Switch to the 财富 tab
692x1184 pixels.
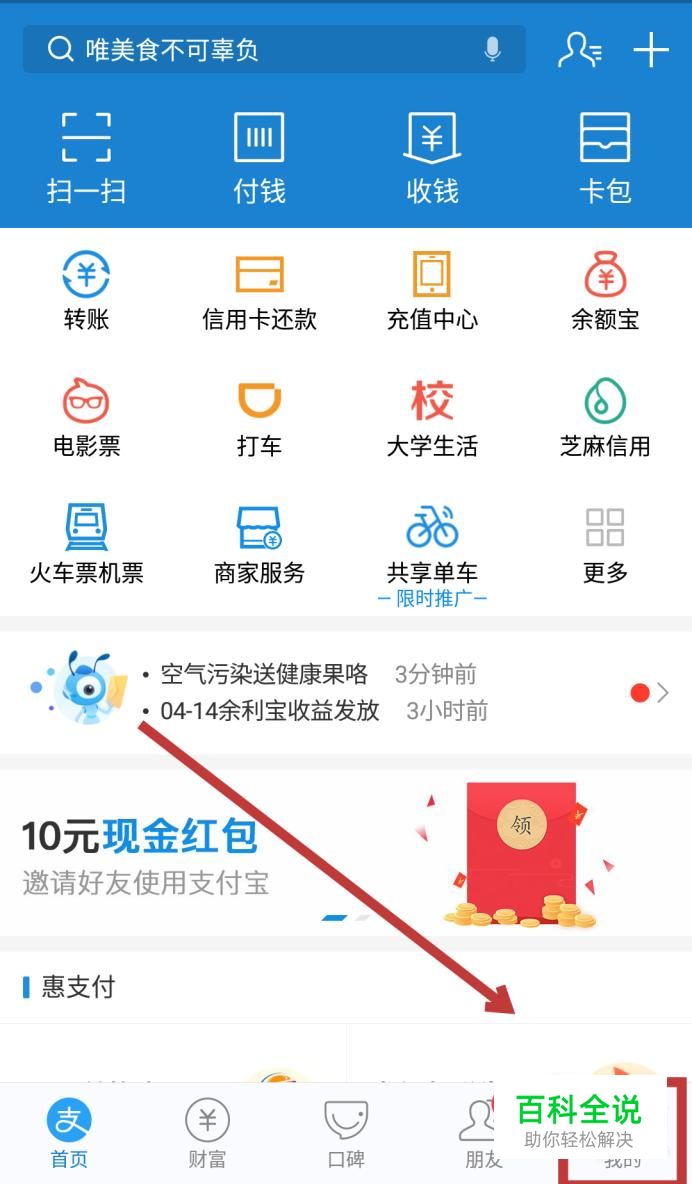pyautogui.click(x=207, y=1134)
